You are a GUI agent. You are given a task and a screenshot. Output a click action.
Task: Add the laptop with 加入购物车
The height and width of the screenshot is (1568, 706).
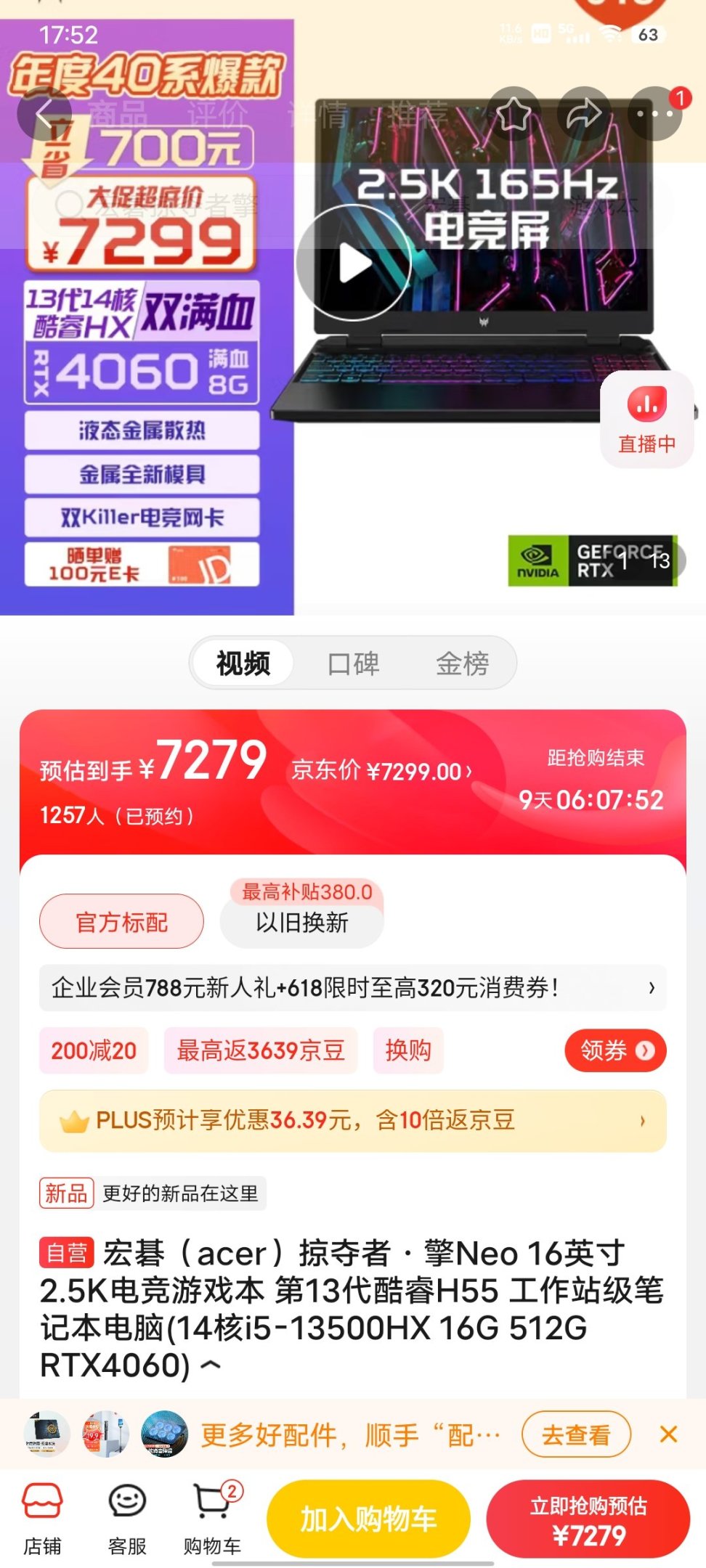click(368, 1519)
